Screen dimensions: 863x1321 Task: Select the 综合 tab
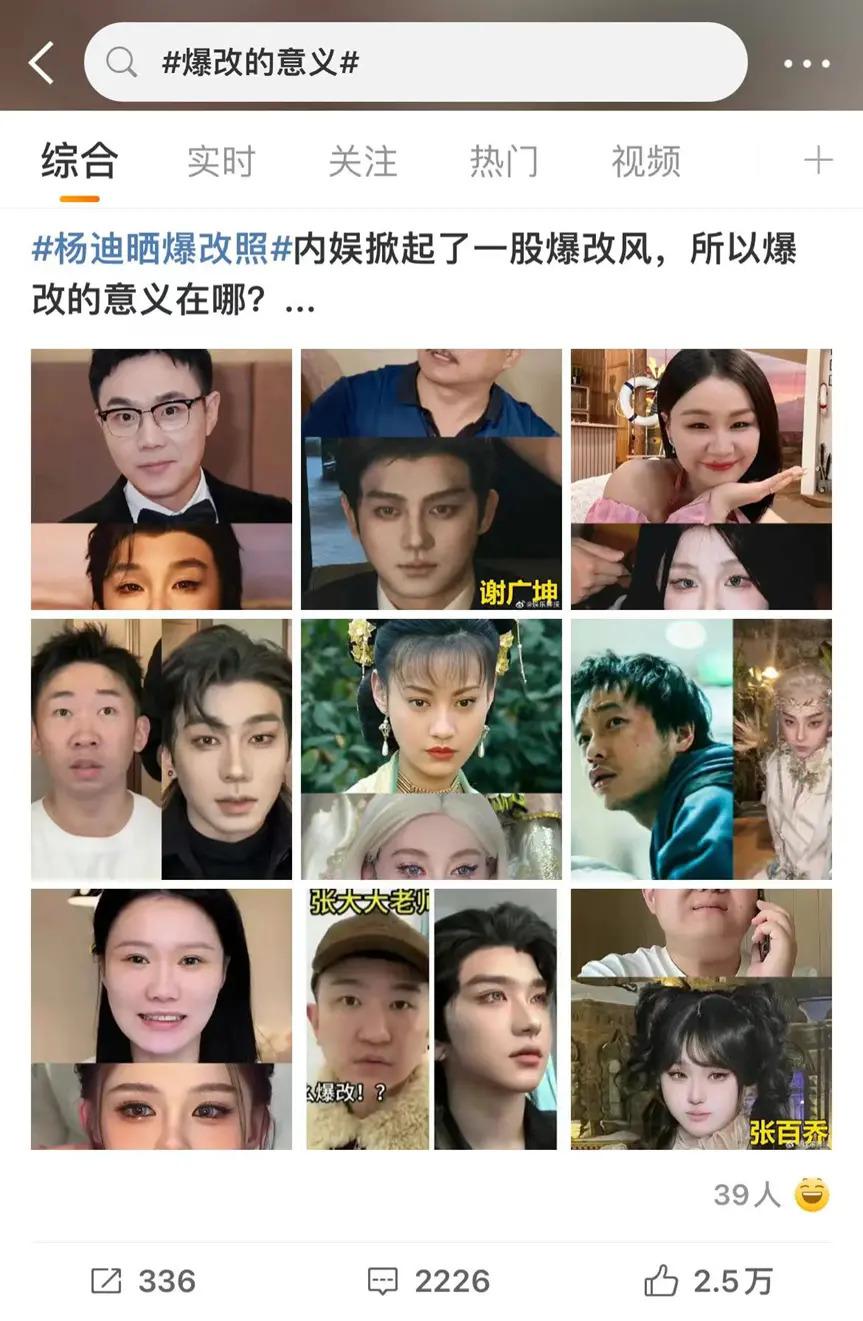[79, 161]
